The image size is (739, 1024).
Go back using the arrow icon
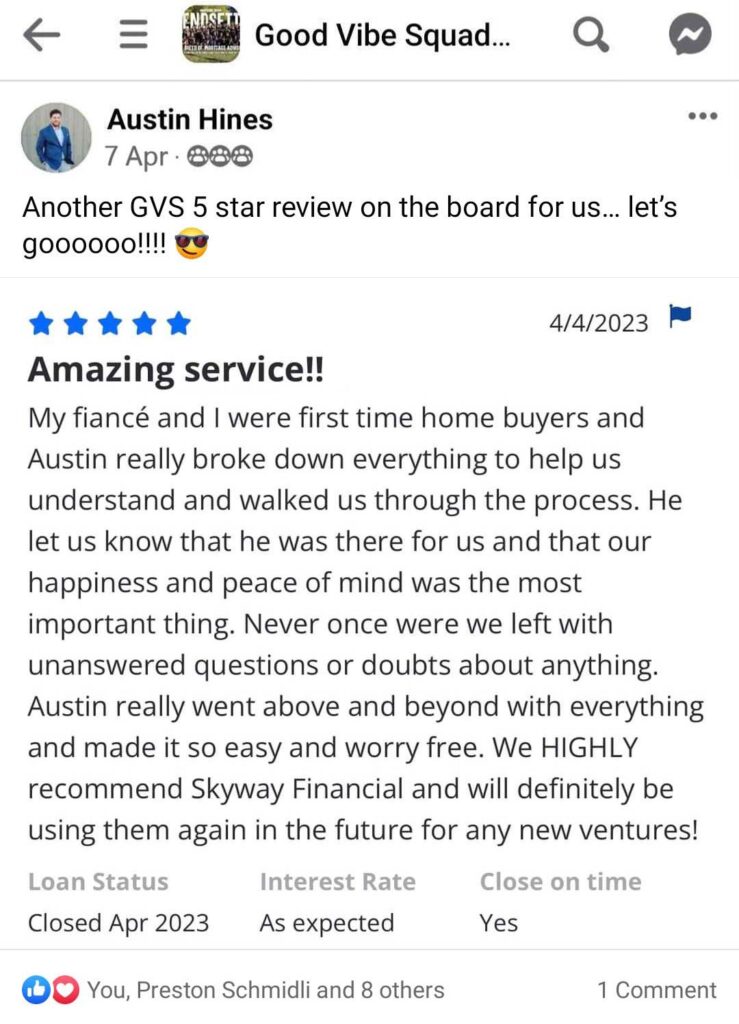41,36
